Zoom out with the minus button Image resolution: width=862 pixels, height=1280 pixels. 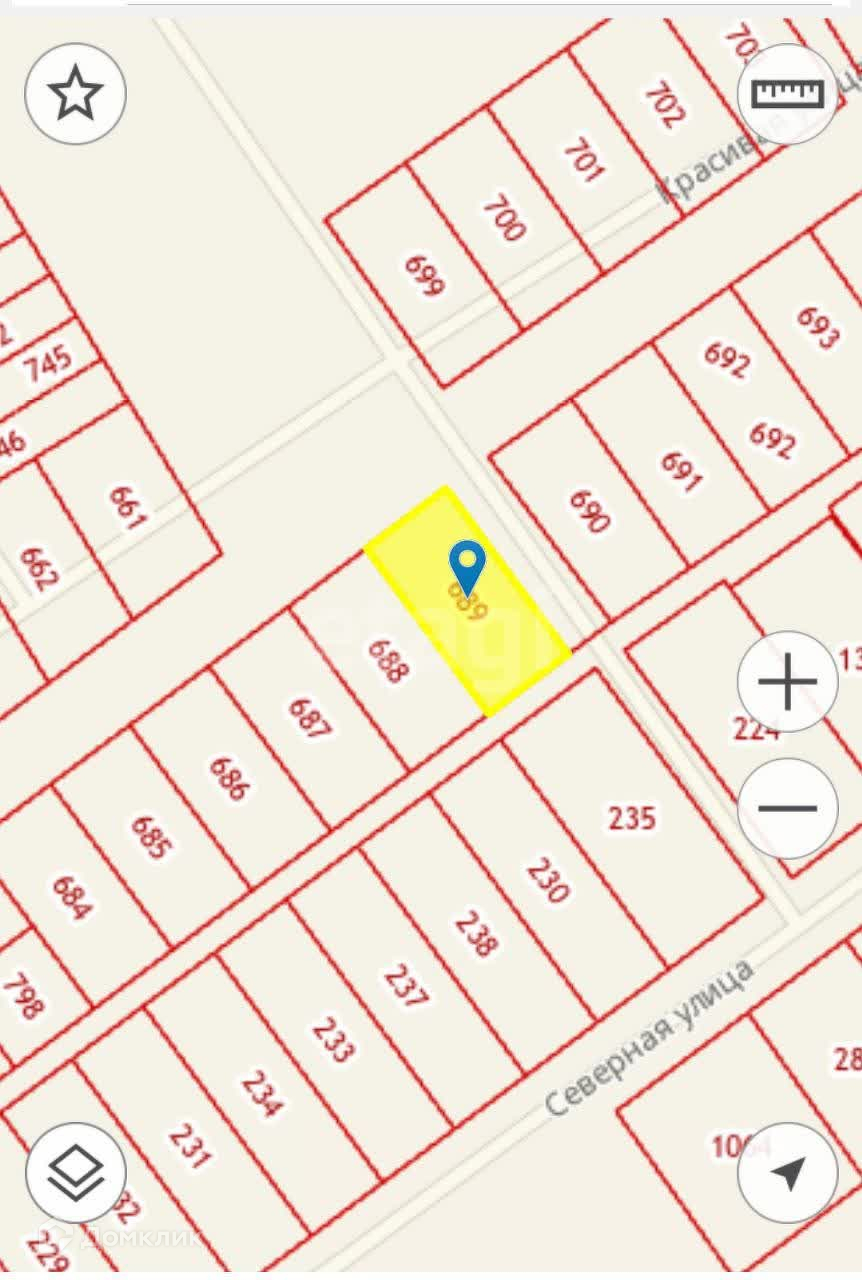[788, 808]
